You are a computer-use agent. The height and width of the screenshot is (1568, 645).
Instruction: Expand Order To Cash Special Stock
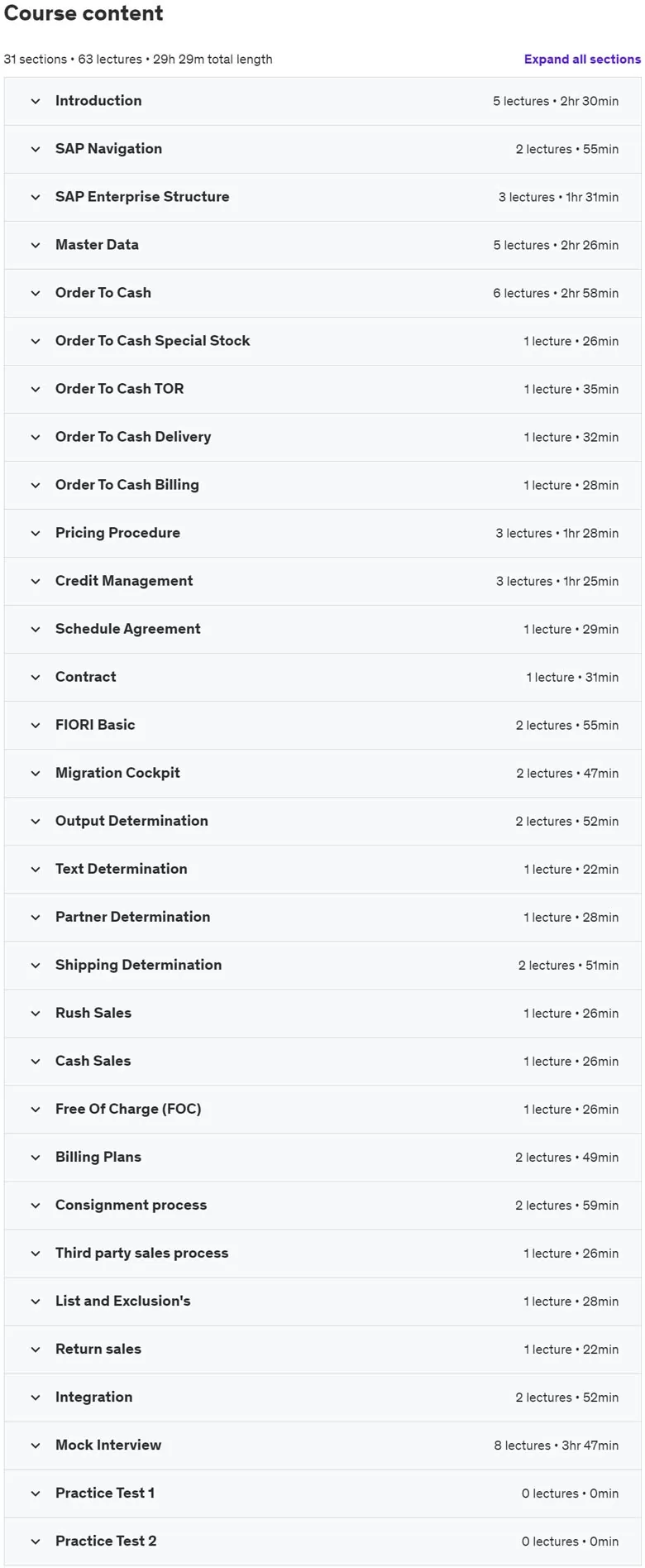click(x=322, y=341)
